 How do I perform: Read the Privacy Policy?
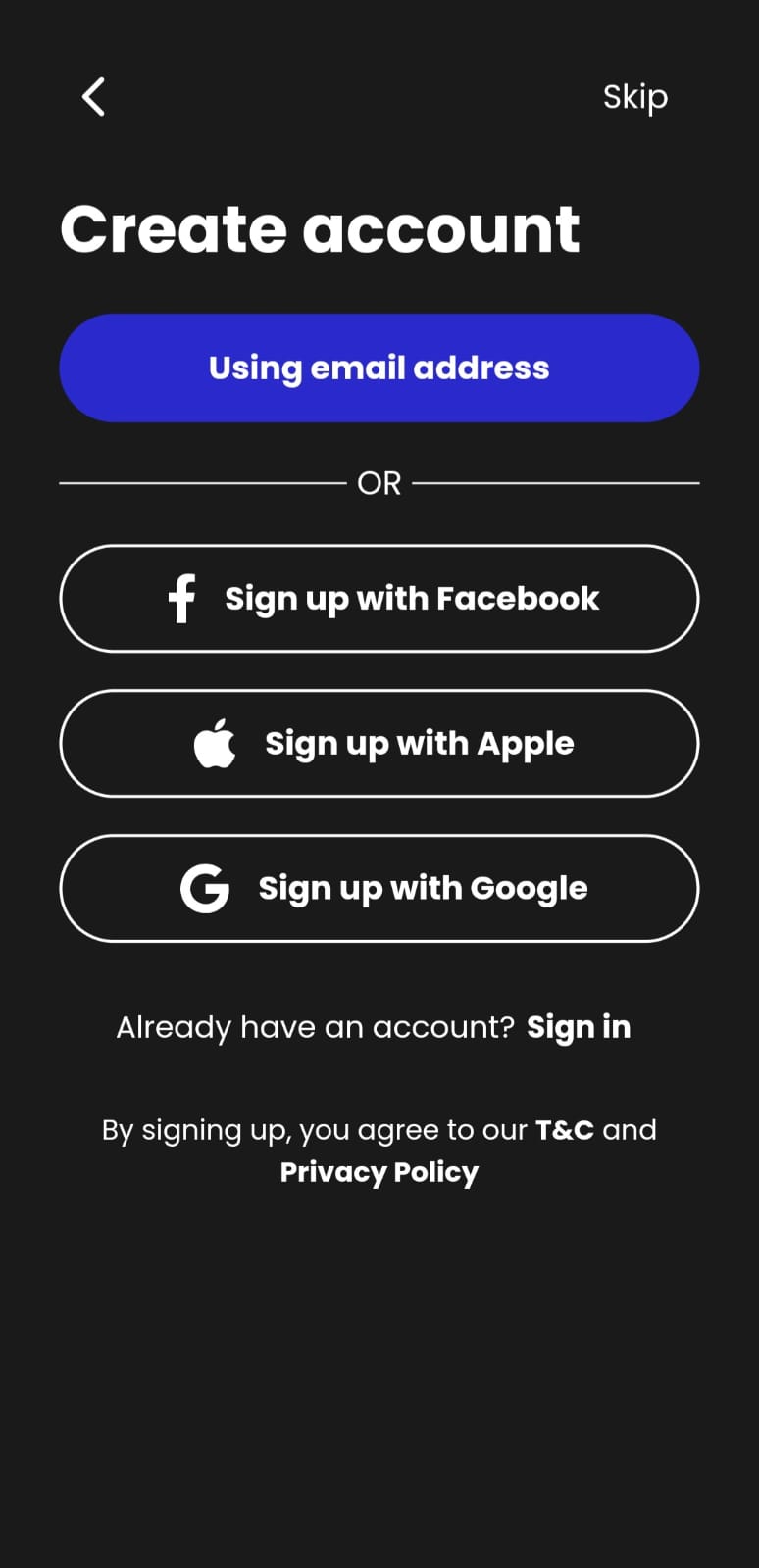click(x=379, y=1172)
